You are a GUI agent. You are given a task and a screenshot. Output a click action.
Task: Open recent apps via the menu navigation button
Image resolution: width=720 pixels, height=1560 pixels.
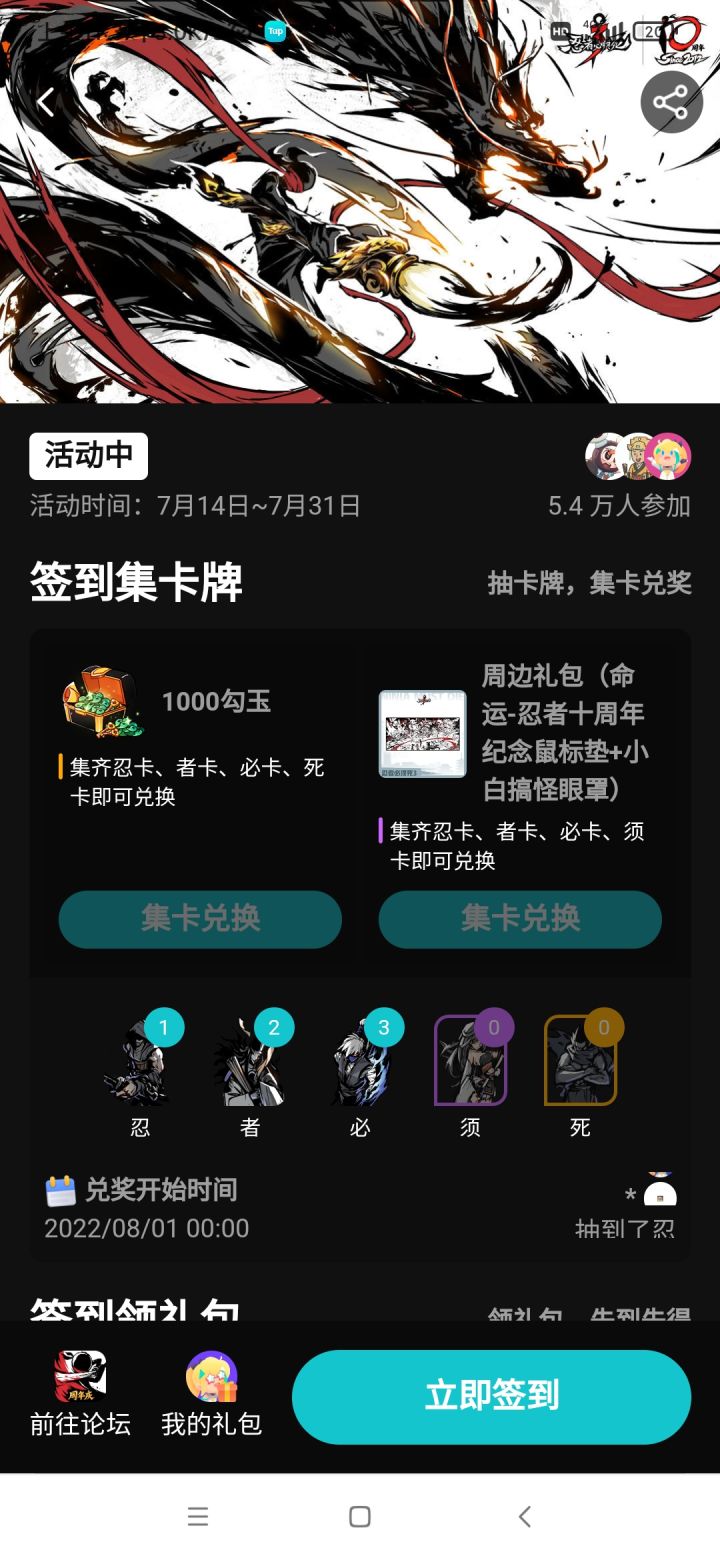point(198,1516)
